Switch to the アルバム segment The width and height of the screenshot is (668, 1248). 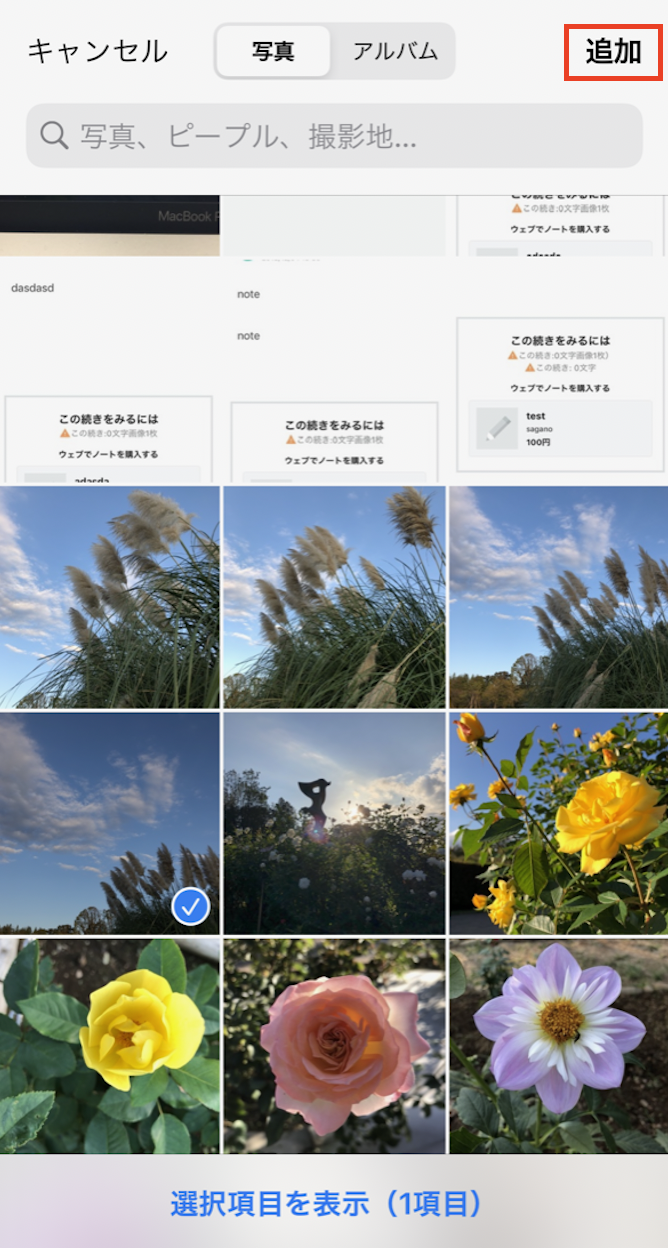pyautogui.click(x=395, y=52)
